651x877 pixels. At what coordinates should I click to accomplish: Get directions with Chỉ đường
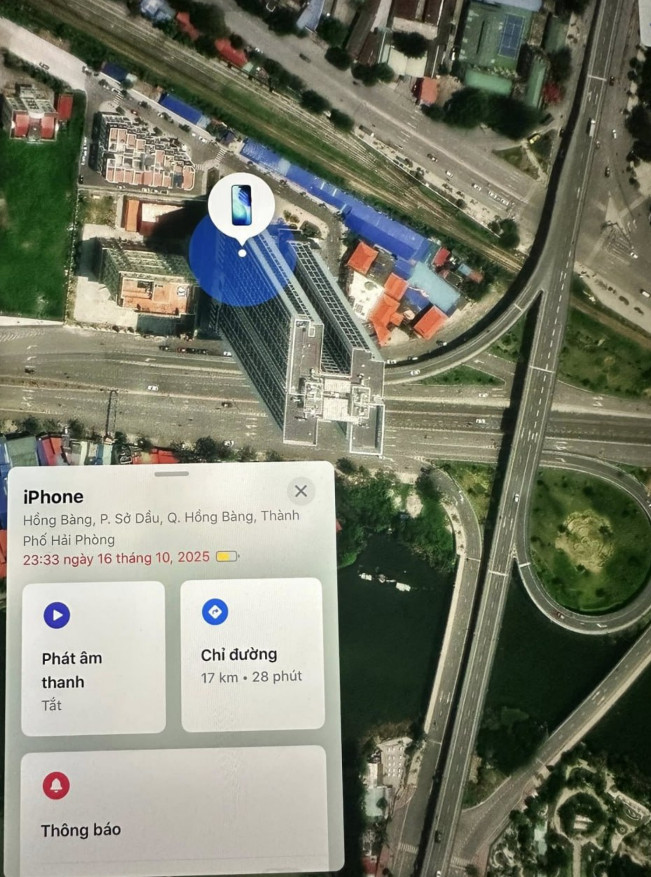(x=252, y=653)
